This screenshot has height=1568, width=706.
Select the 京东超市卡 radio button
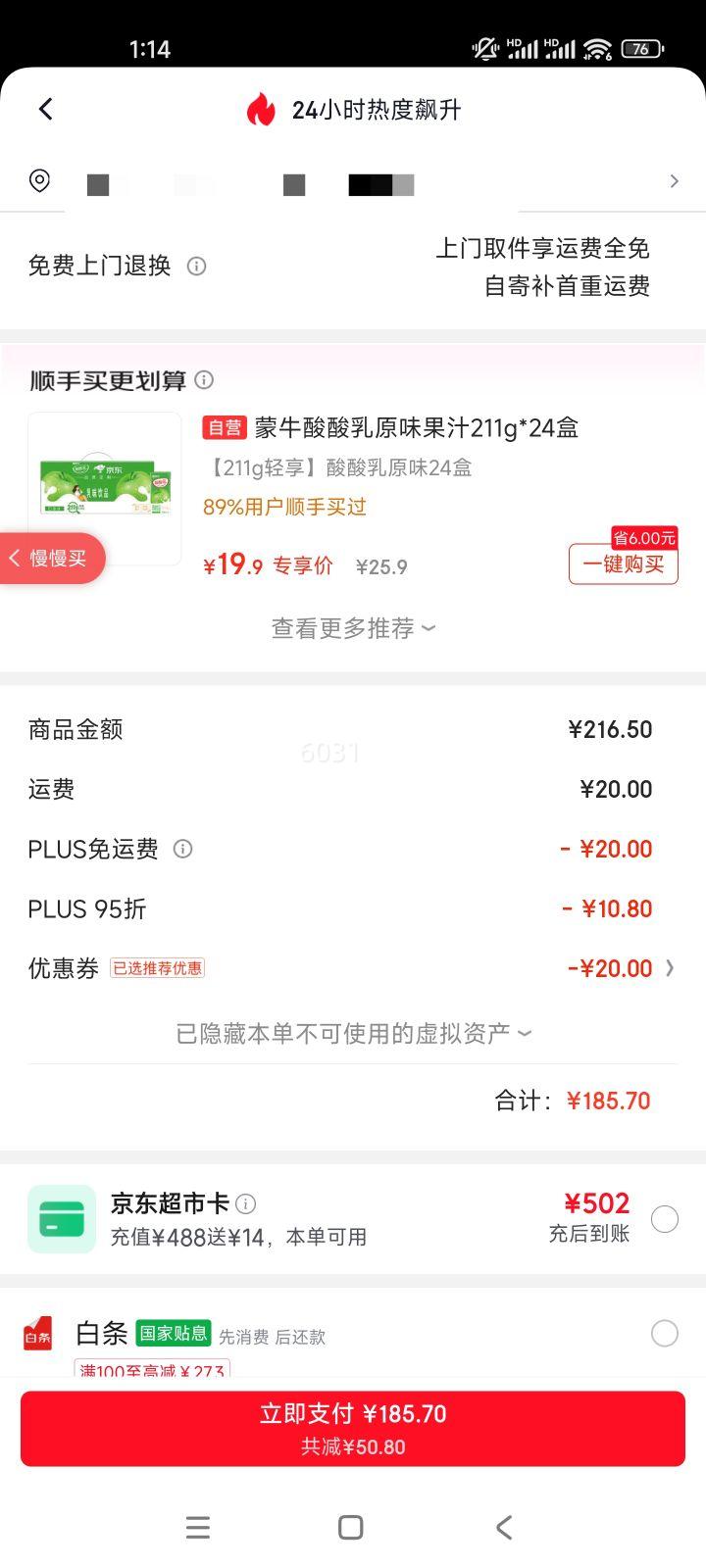(664, 1218)
